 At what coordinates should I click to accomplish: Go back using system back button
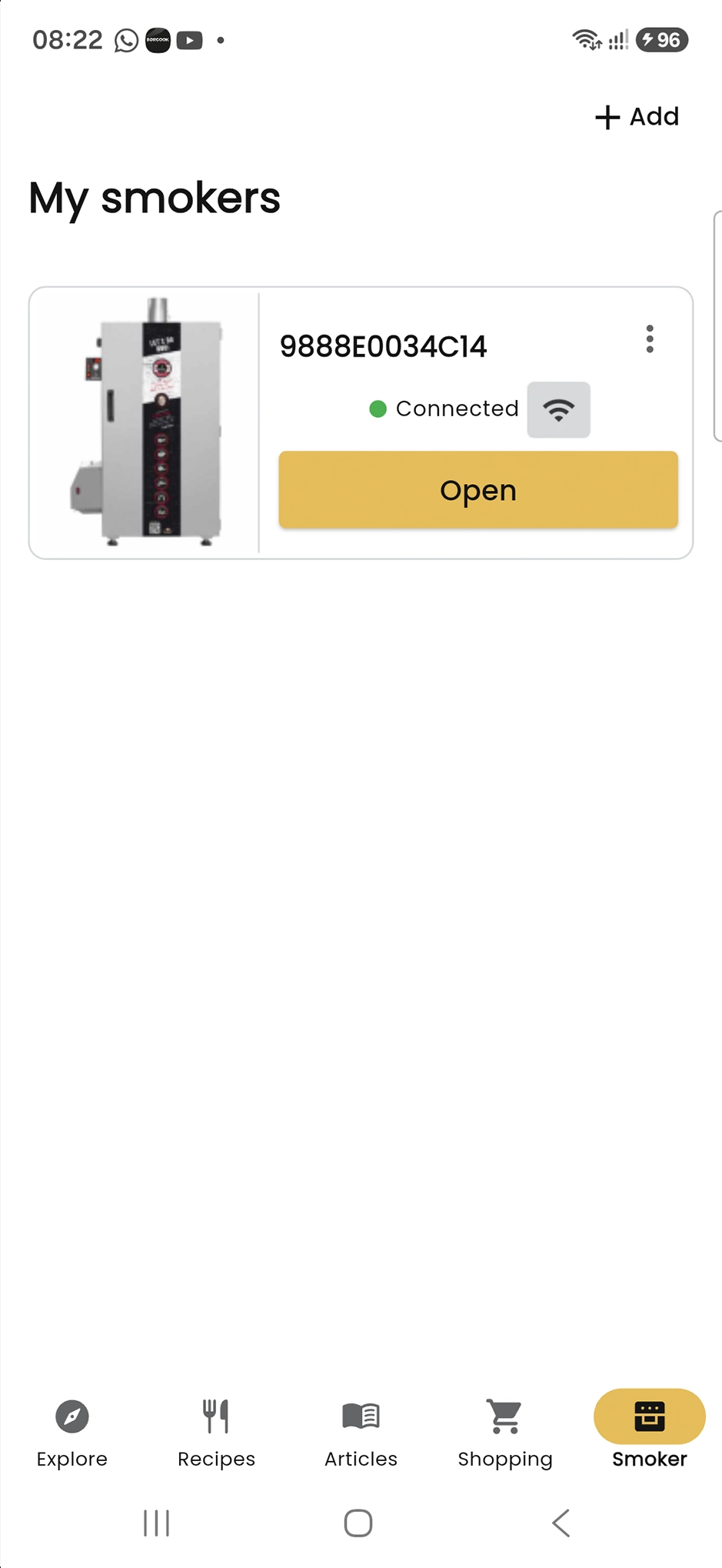[561, 1523]
